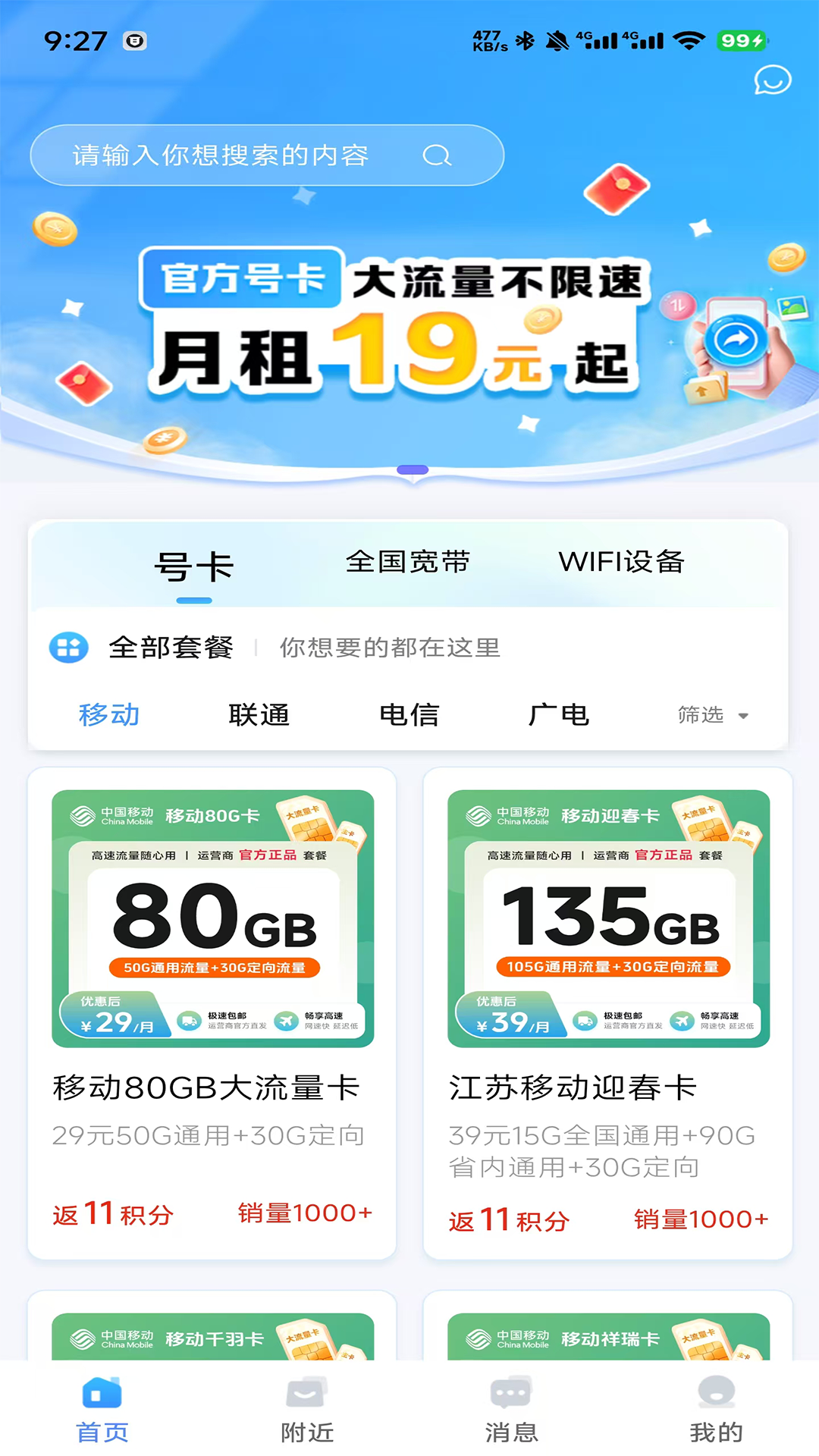Open the customer service chat icon

click(772, 80)
